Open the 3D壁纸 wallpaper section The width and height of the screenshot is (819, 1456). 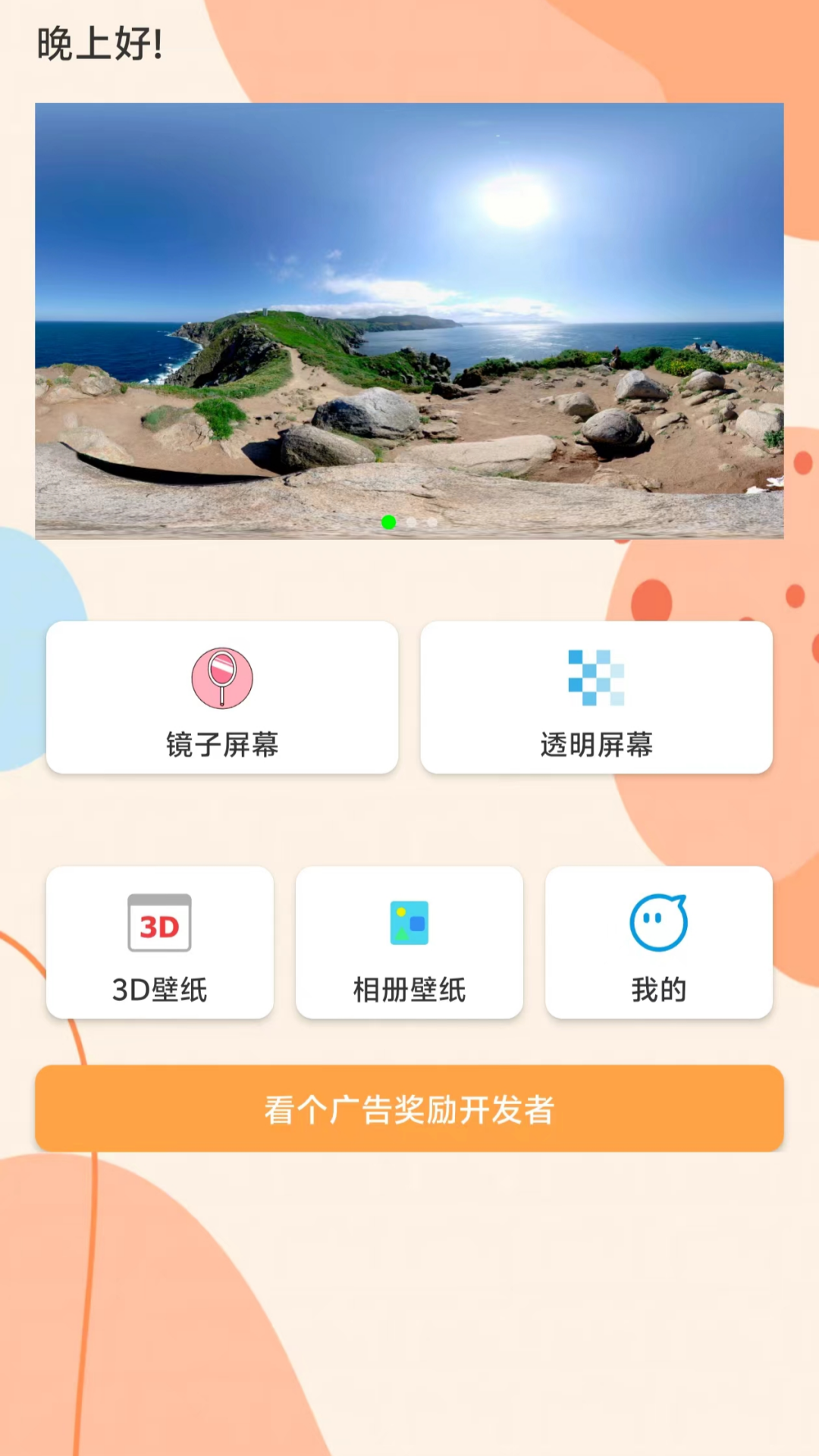click(x=159, y=943)
